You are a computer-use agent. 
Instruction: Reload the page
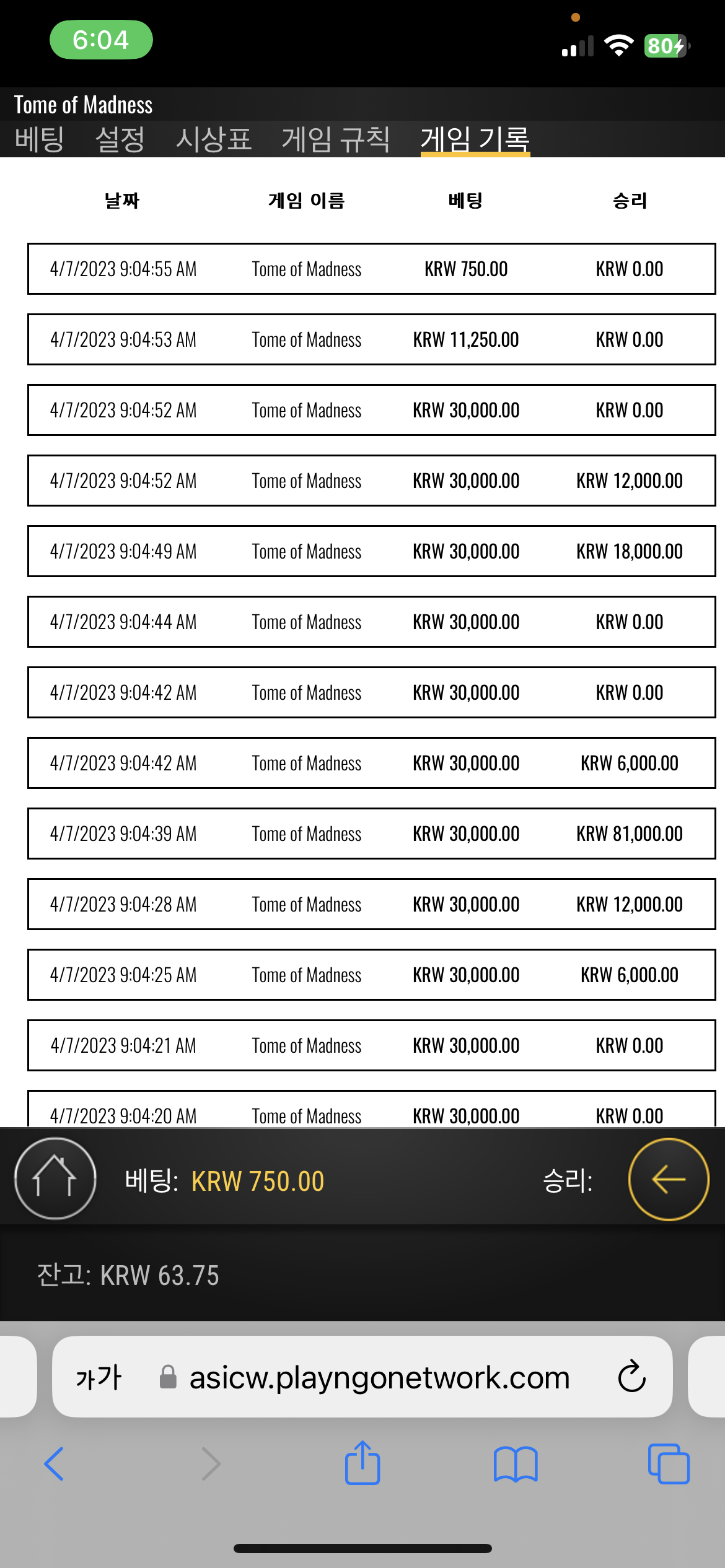(x=631, y=1376)
